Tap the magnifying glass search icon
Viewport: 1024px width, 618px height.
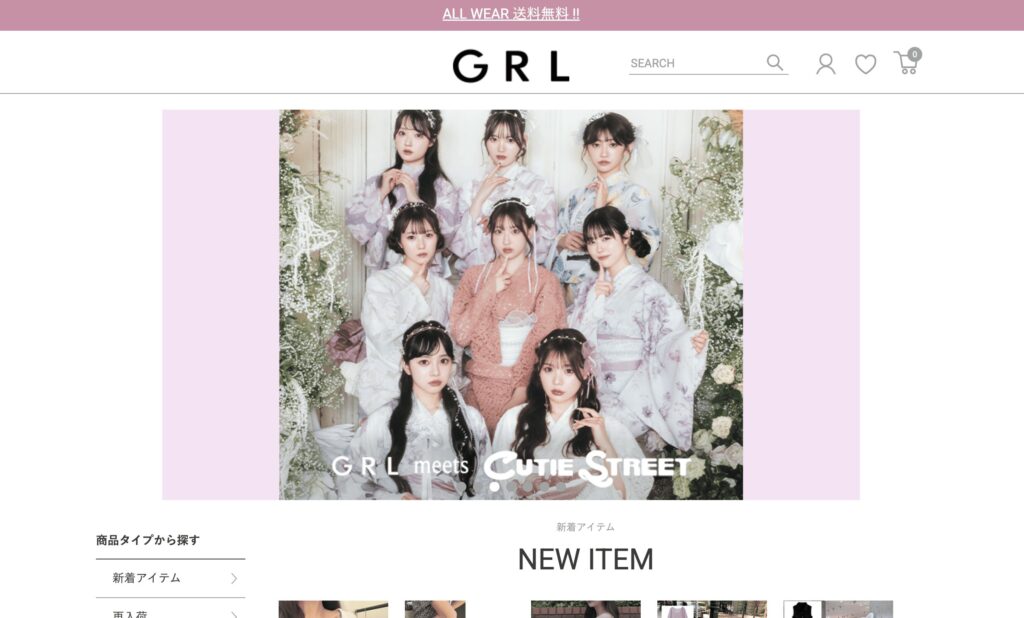[x=775, y=63]
